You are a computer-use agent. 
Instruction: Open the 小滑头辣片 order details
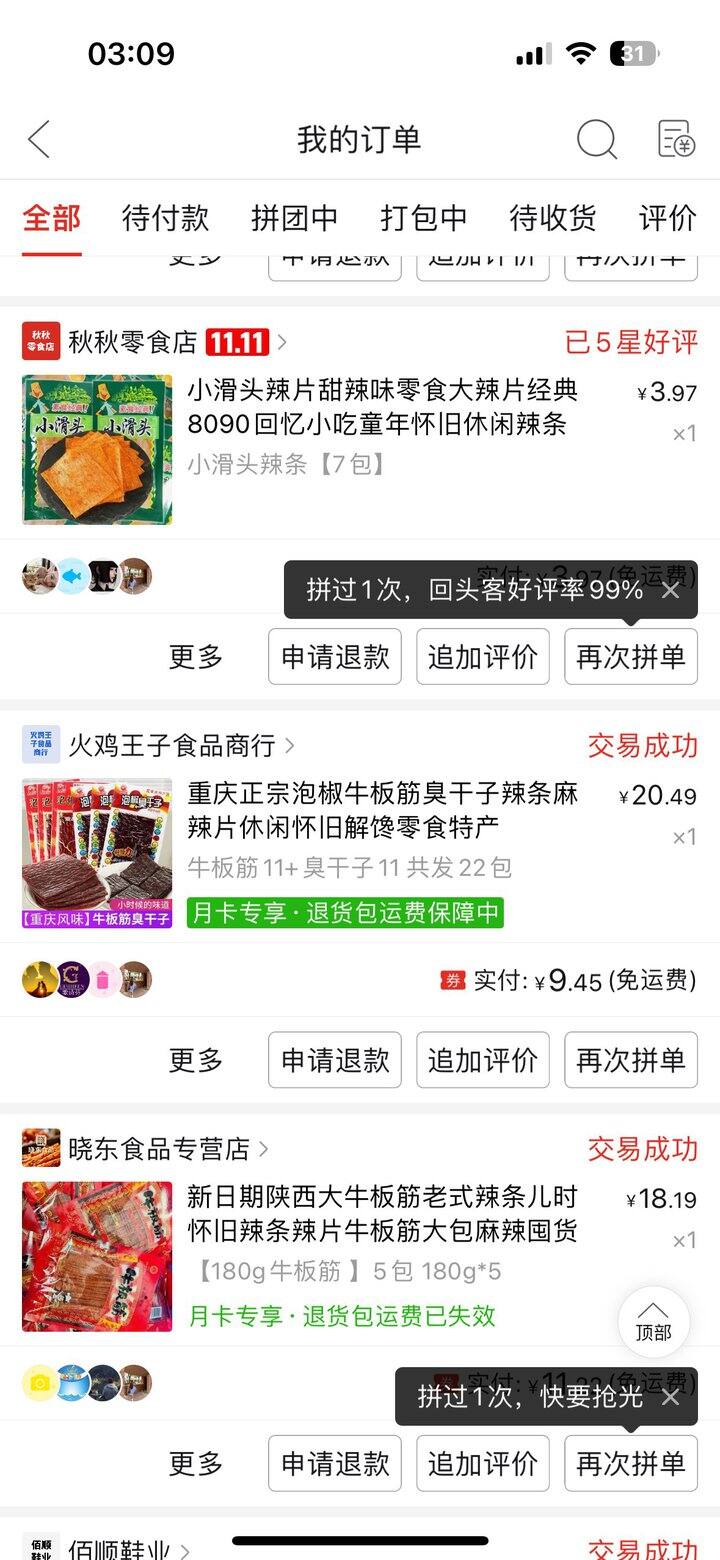click(x=382, y=406)
